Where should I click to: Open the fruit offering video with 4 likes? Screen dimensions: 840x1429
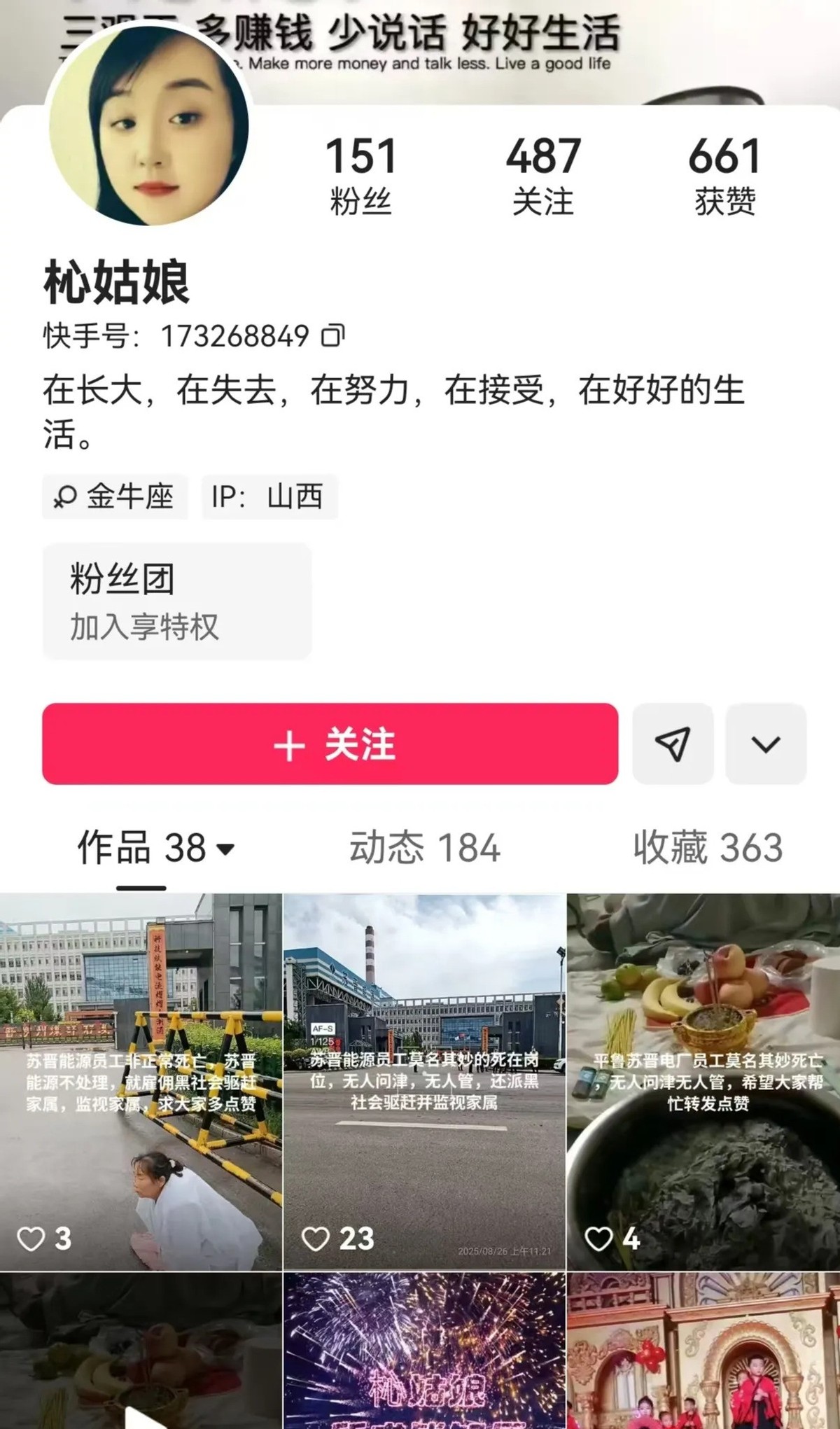pyautogui.click(x=704, y=1082)
